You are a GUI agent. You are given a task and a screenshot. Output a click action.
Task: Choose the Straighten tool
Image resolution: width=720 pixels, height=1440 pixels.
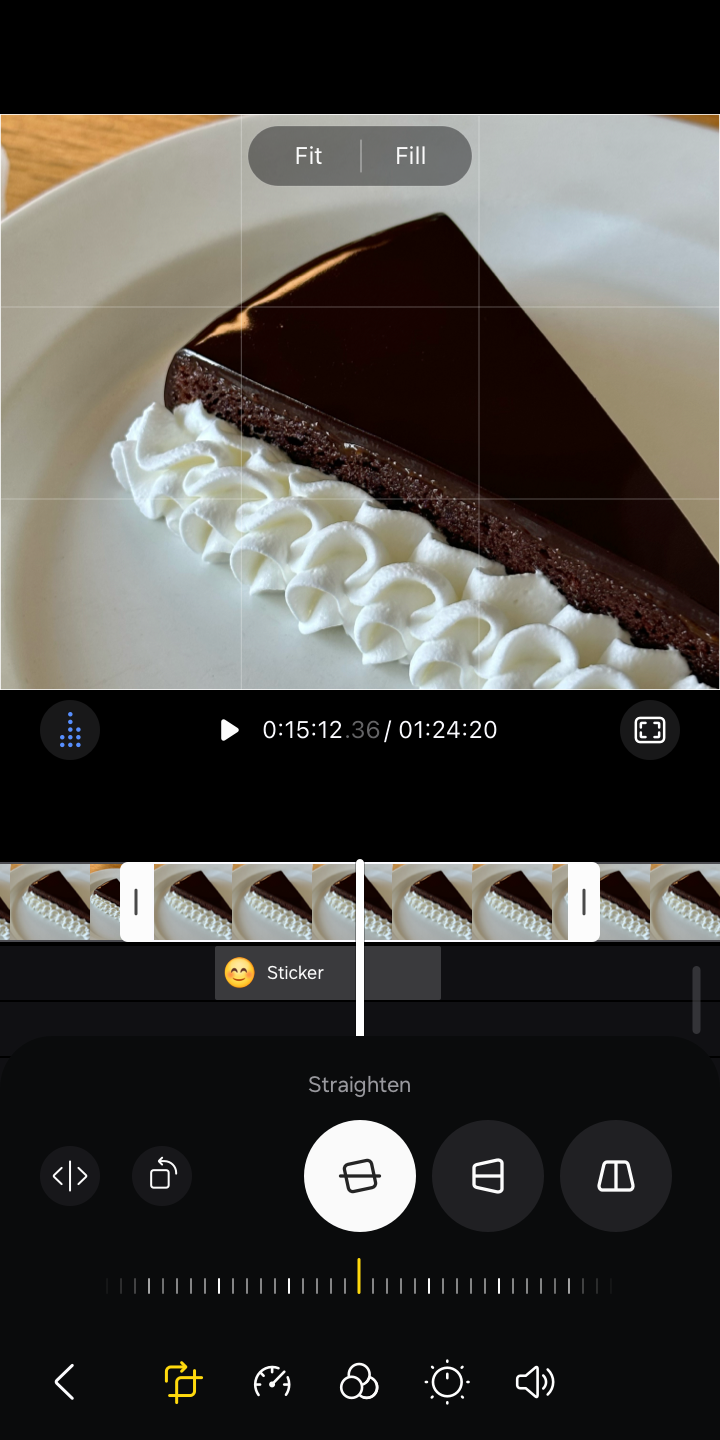[x=360, y=1176]
